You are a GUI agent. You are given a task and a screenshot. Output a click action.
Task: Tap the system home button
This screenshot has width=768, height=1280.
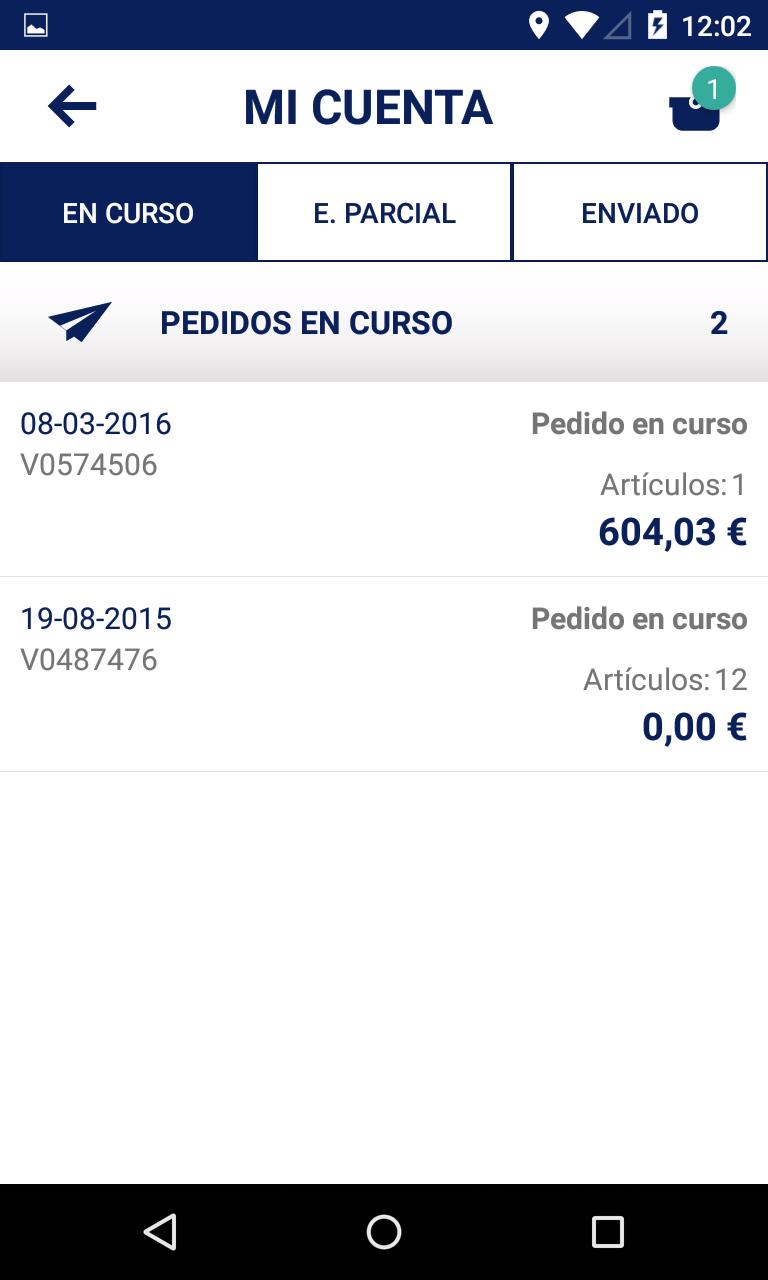point(384,1232)
